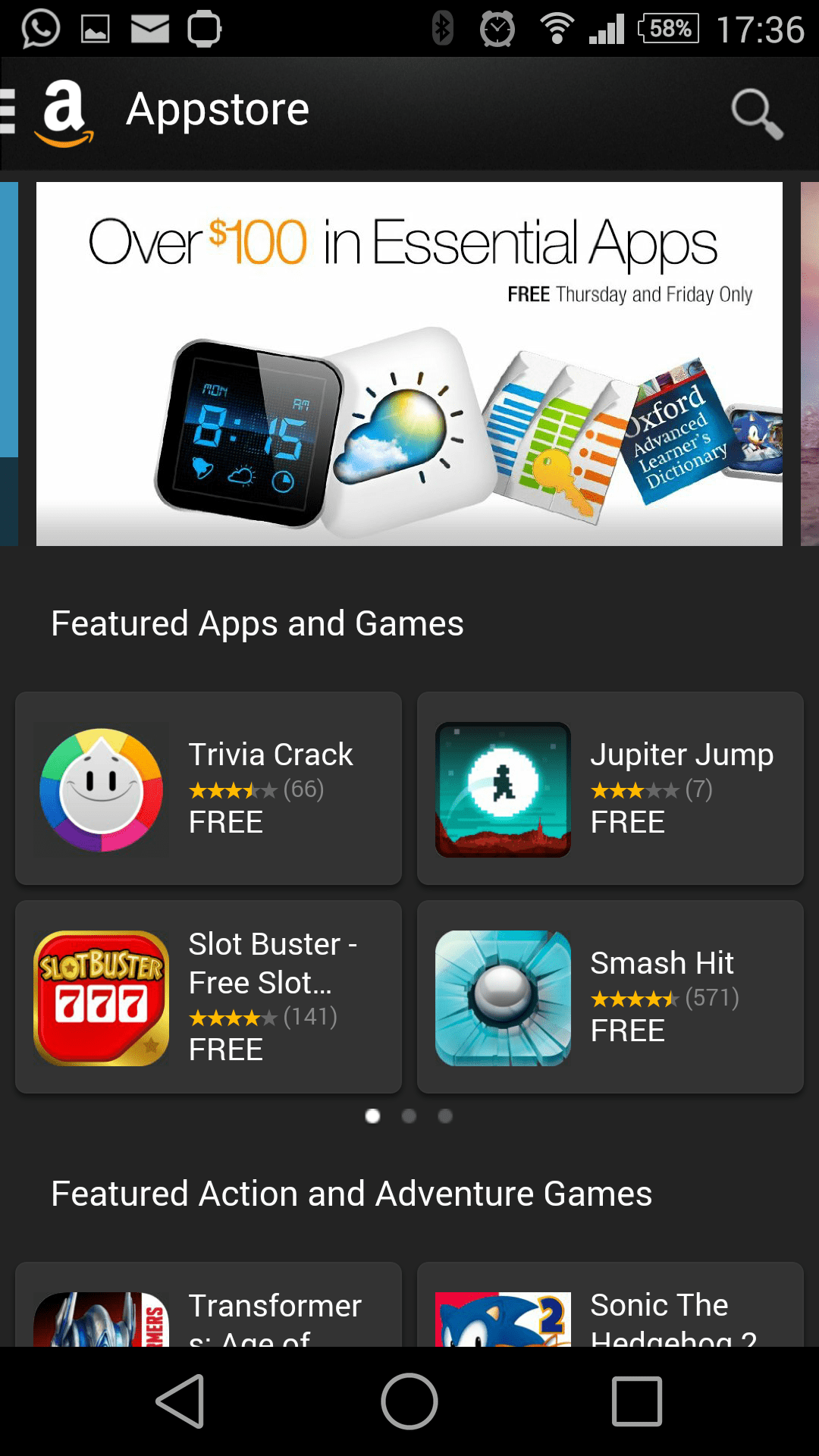Open the Slot Buster app card
Viewport: 819px width, 1456px height.
click(209, 996)
